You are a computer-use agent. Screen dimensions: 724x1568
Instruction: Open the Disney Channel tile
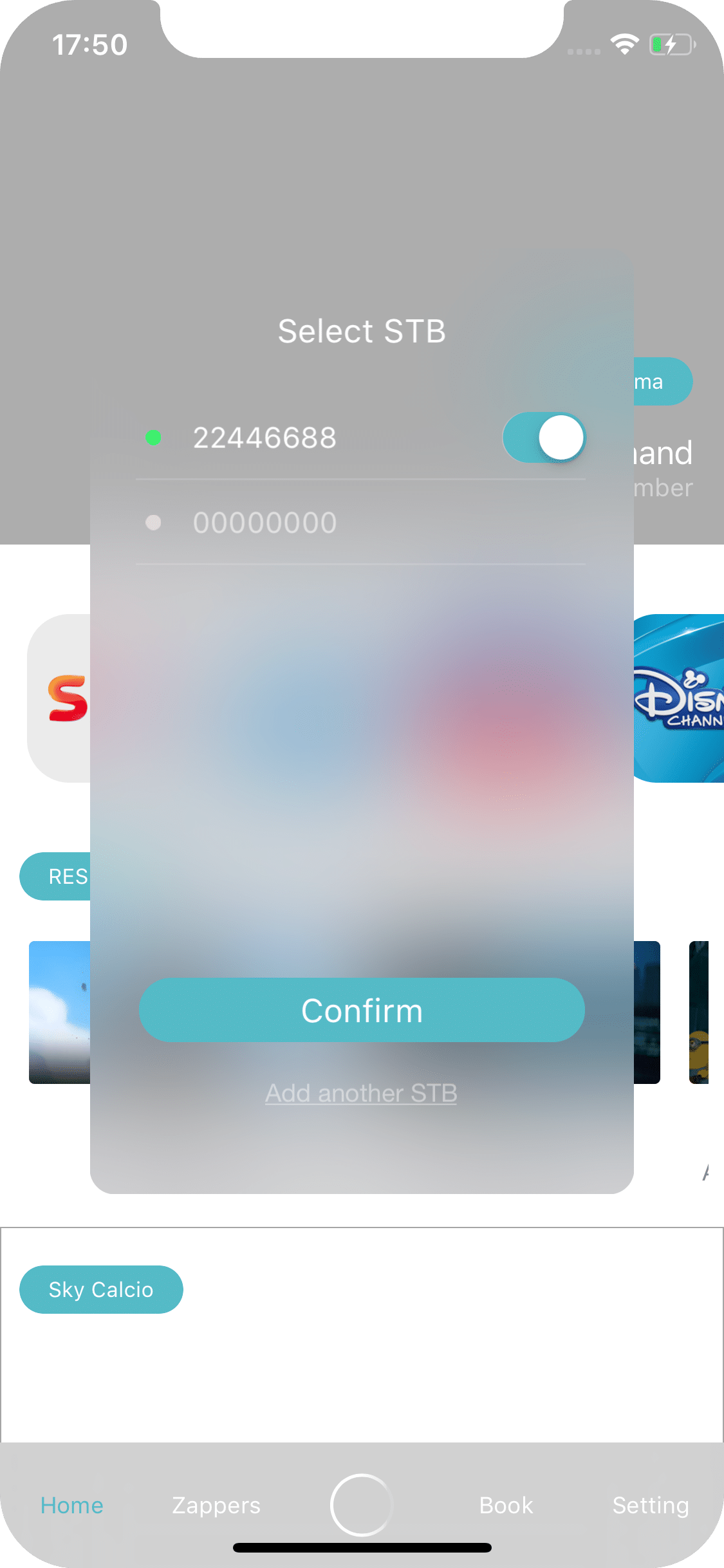coord(680,698)
